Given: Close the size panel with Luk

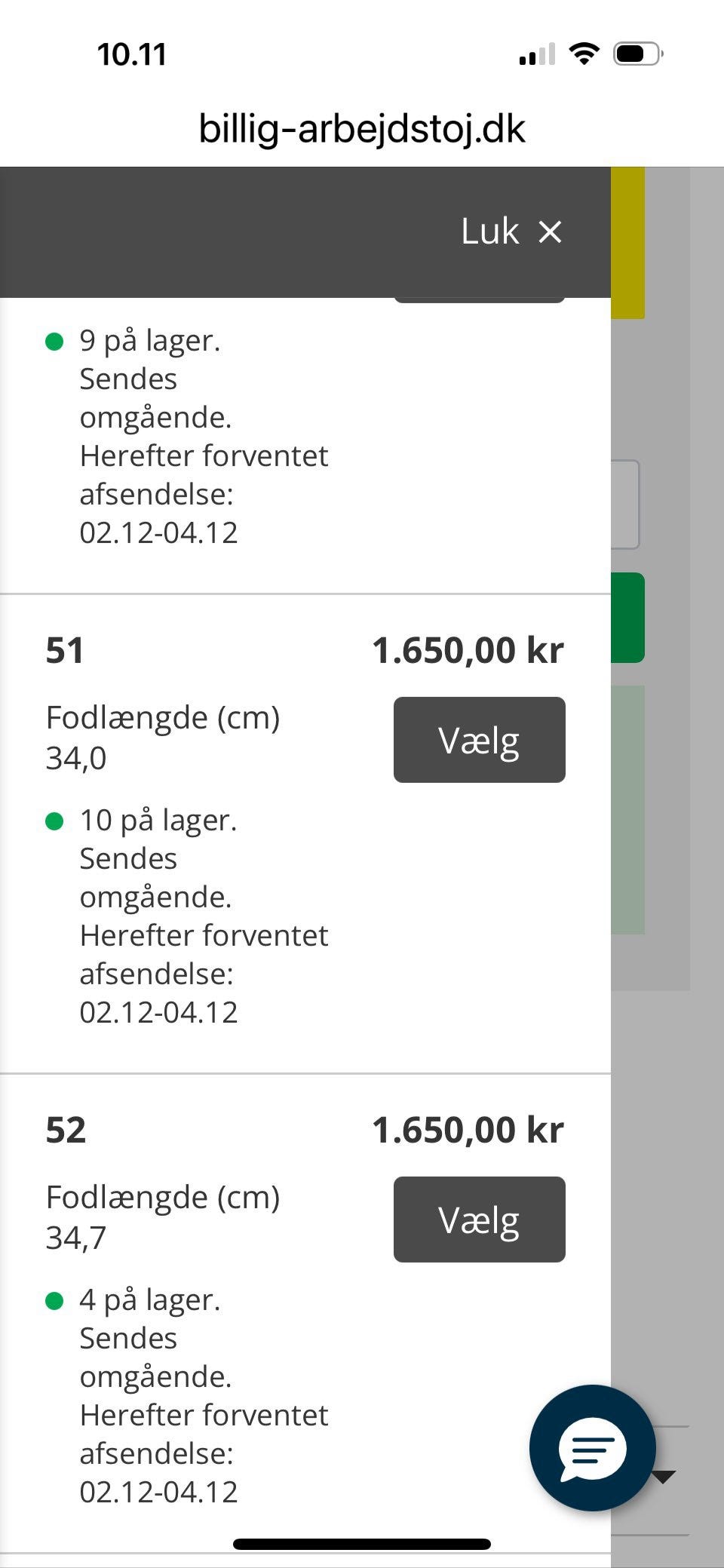Looking at the screenshot, I should 511,232.
